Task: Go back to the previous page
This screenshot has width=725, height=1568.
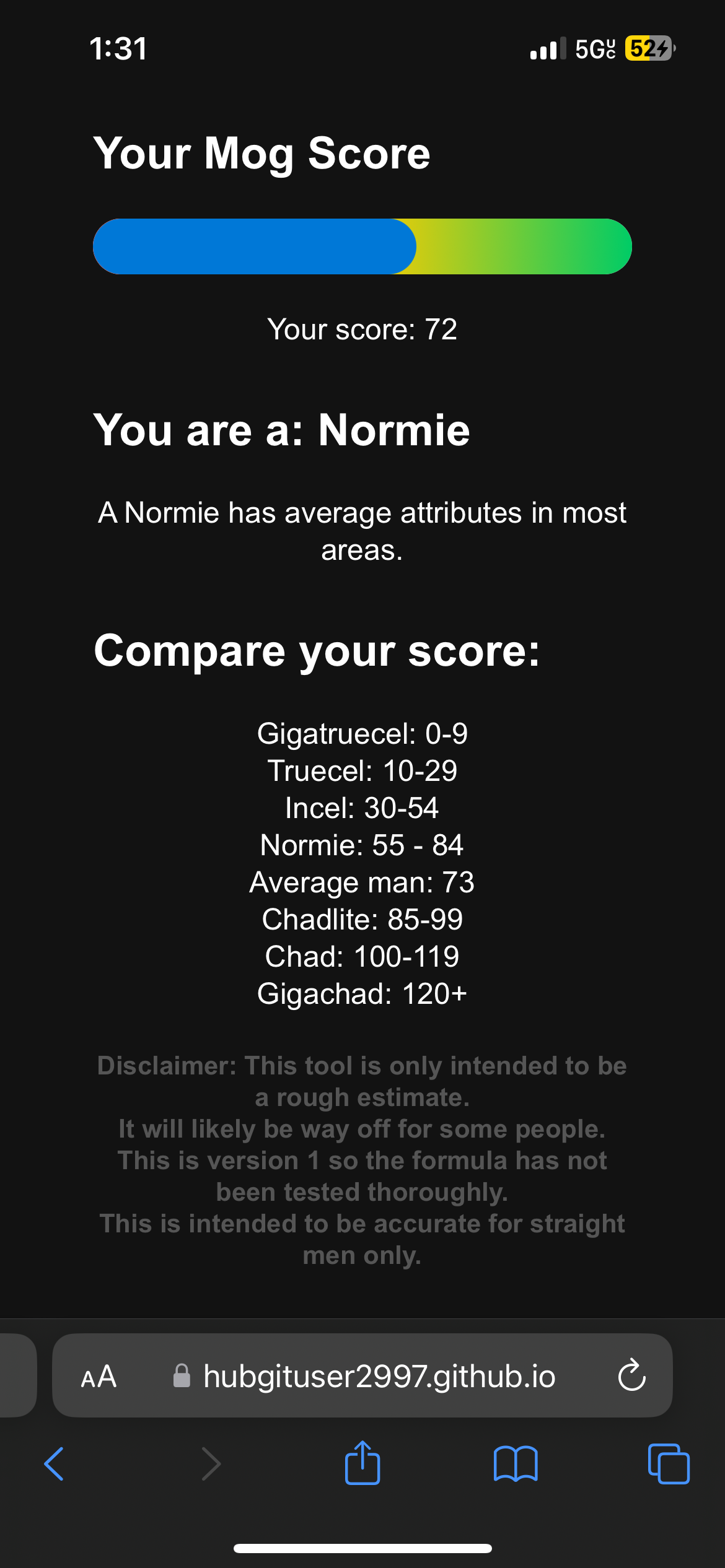Action: tap(55, 1464)
